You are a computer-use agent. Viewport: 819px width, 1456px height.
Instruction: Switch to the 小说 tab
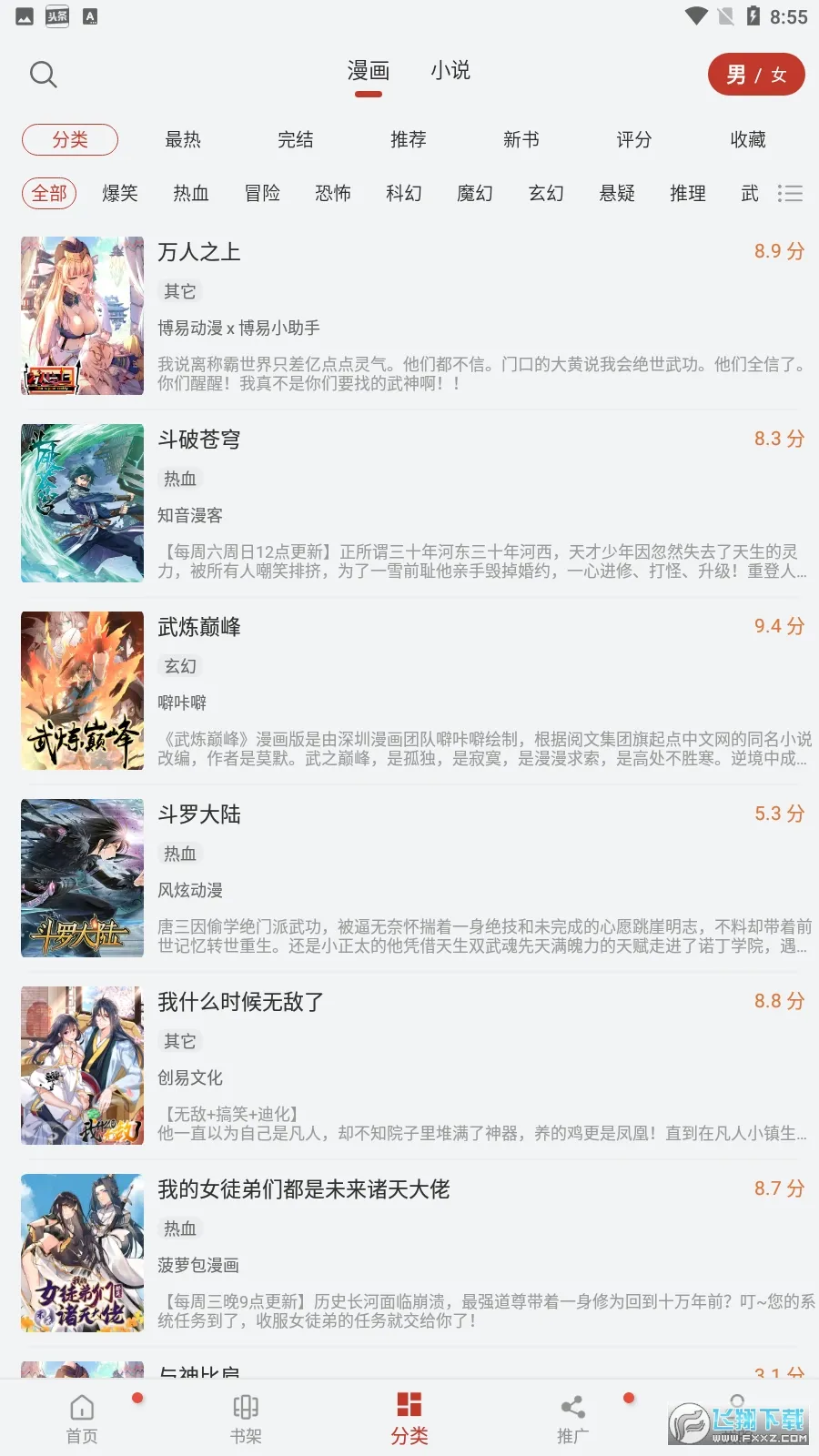pyautogui.click(x=450, y=71)
